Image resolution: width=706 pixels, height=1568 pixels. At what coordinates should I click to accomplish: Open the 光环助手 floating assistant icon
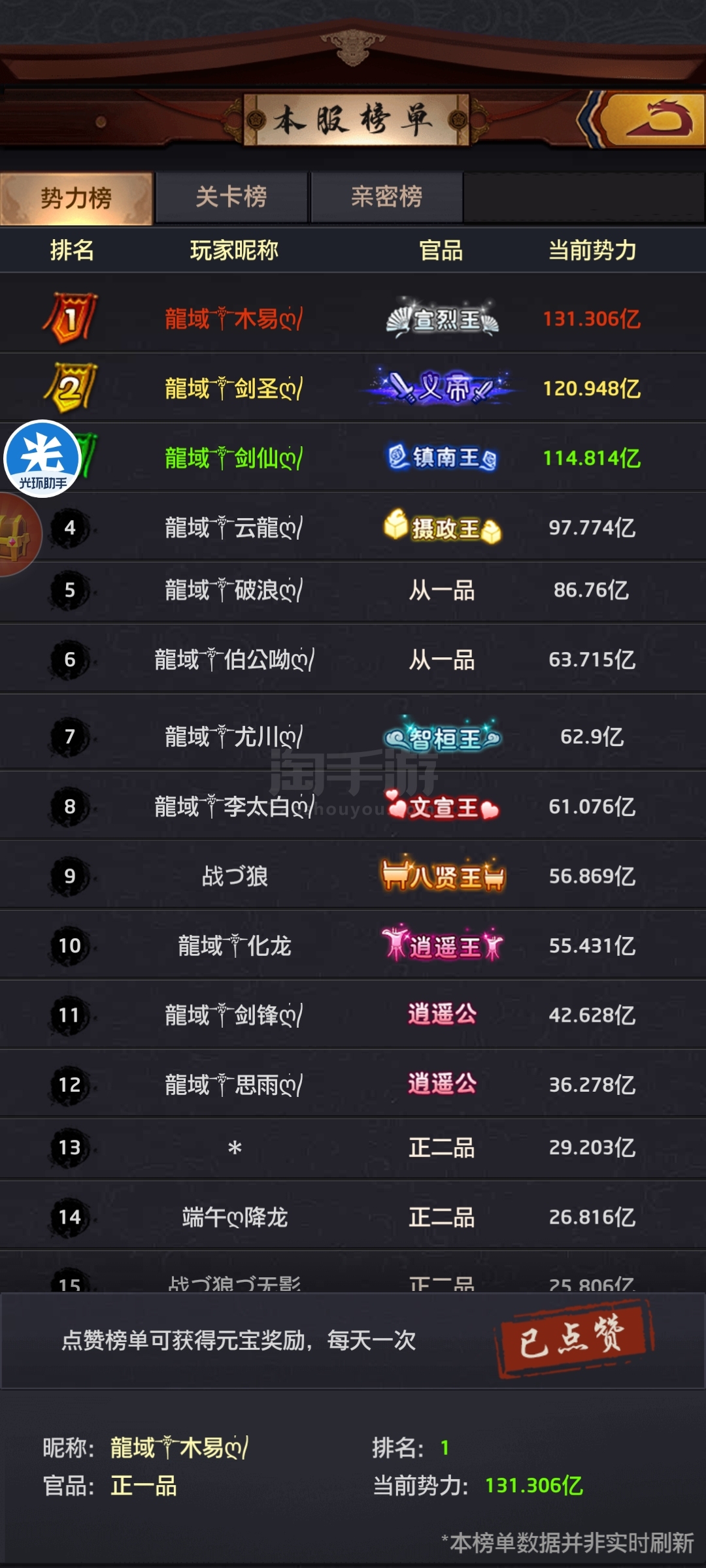pos(42,459)
